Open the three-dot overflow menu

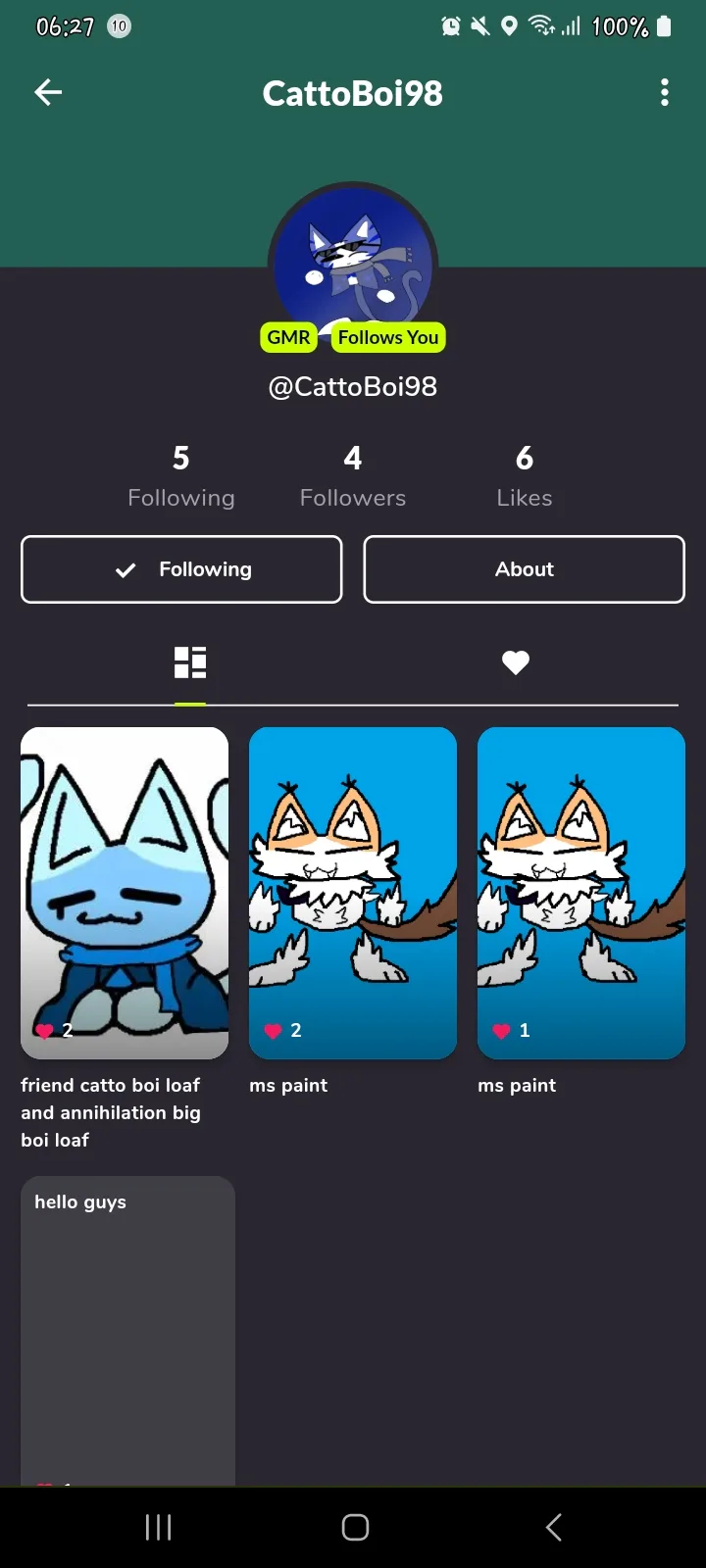point(665,92)
